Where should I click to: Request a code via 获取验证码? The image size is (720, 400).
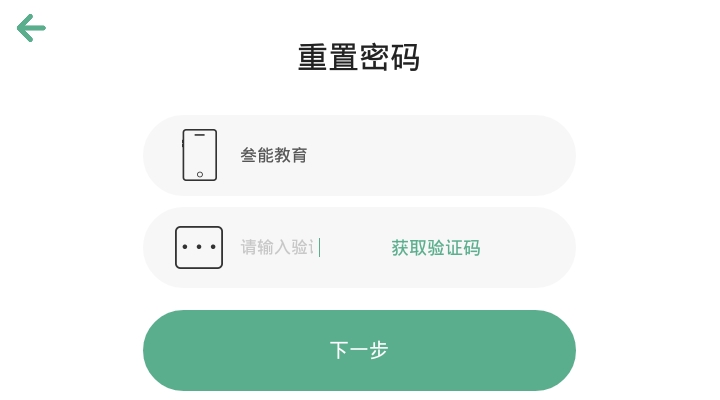(435, 248)
